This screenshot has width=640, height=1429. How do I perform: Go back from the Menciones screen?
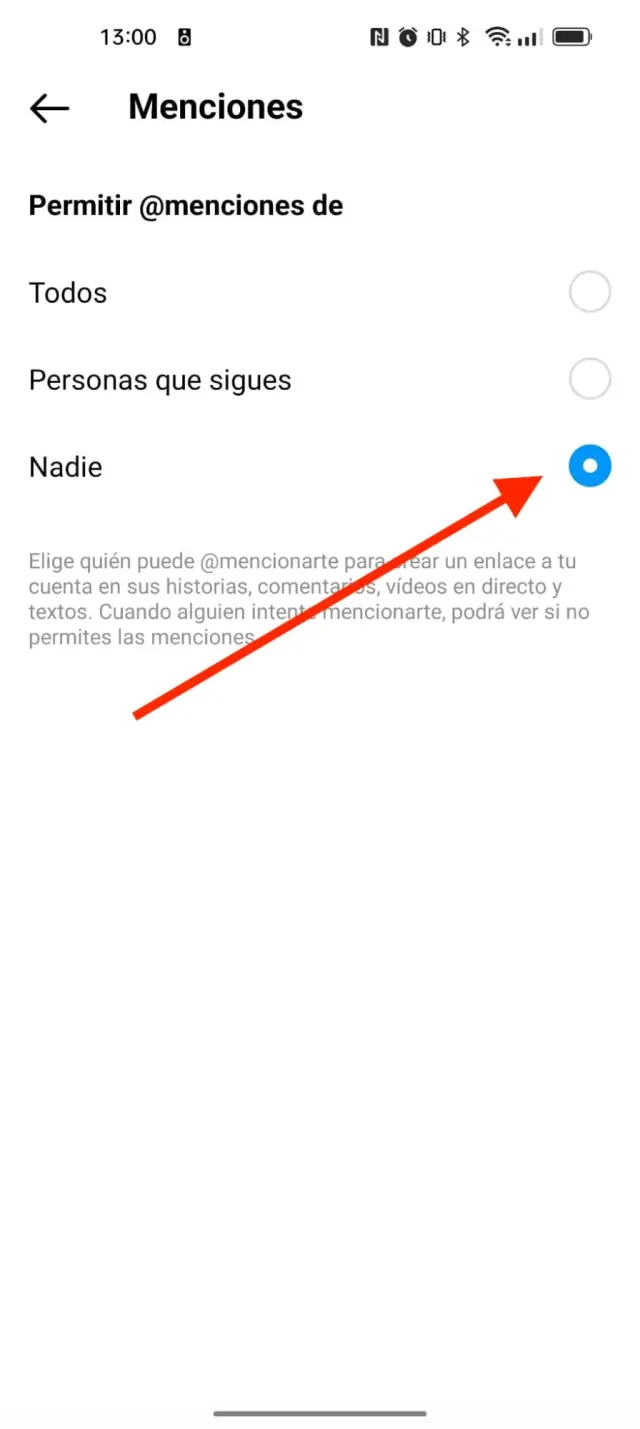click(50, 108)
